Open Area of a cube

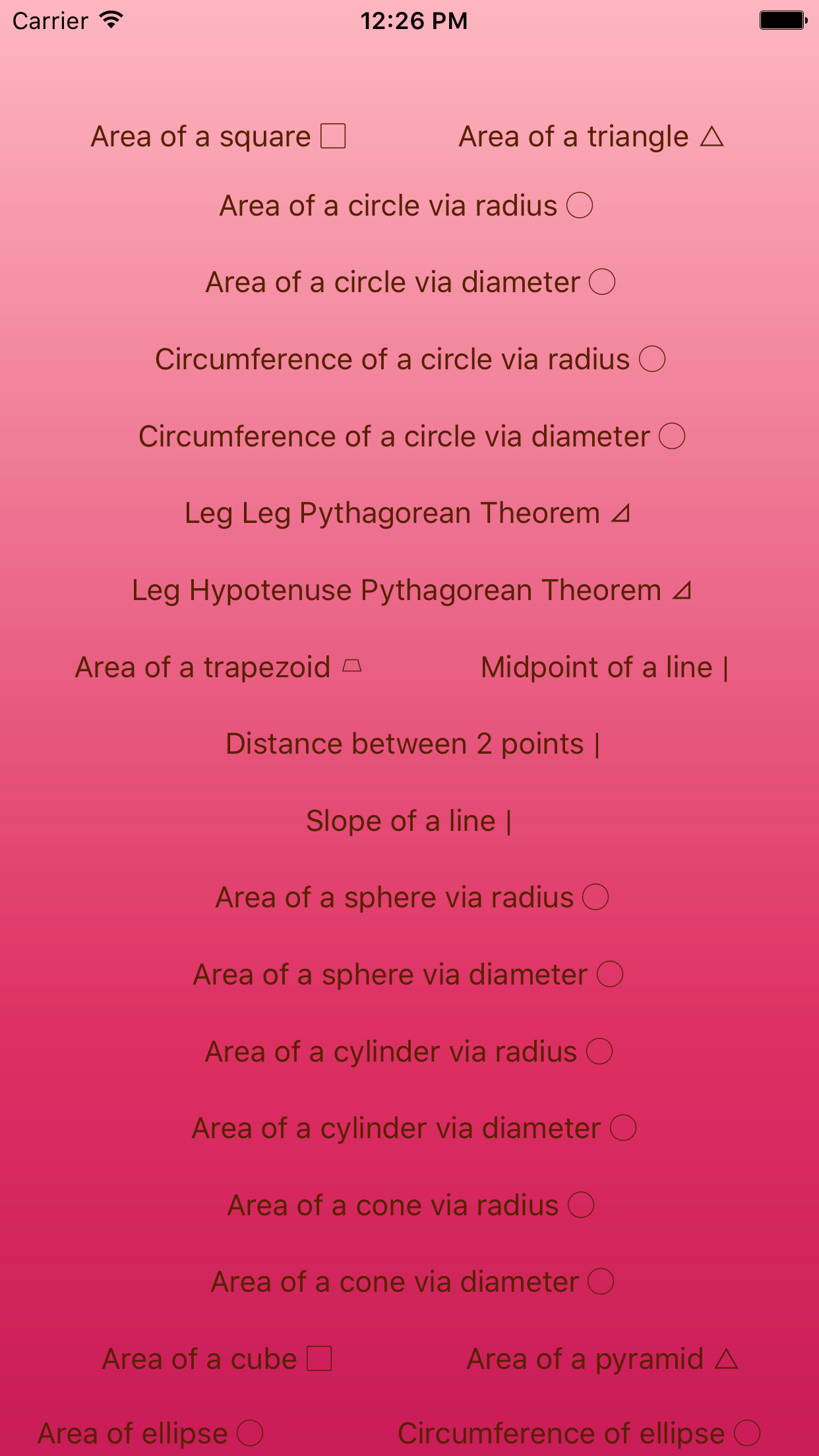coord(217,1359)
